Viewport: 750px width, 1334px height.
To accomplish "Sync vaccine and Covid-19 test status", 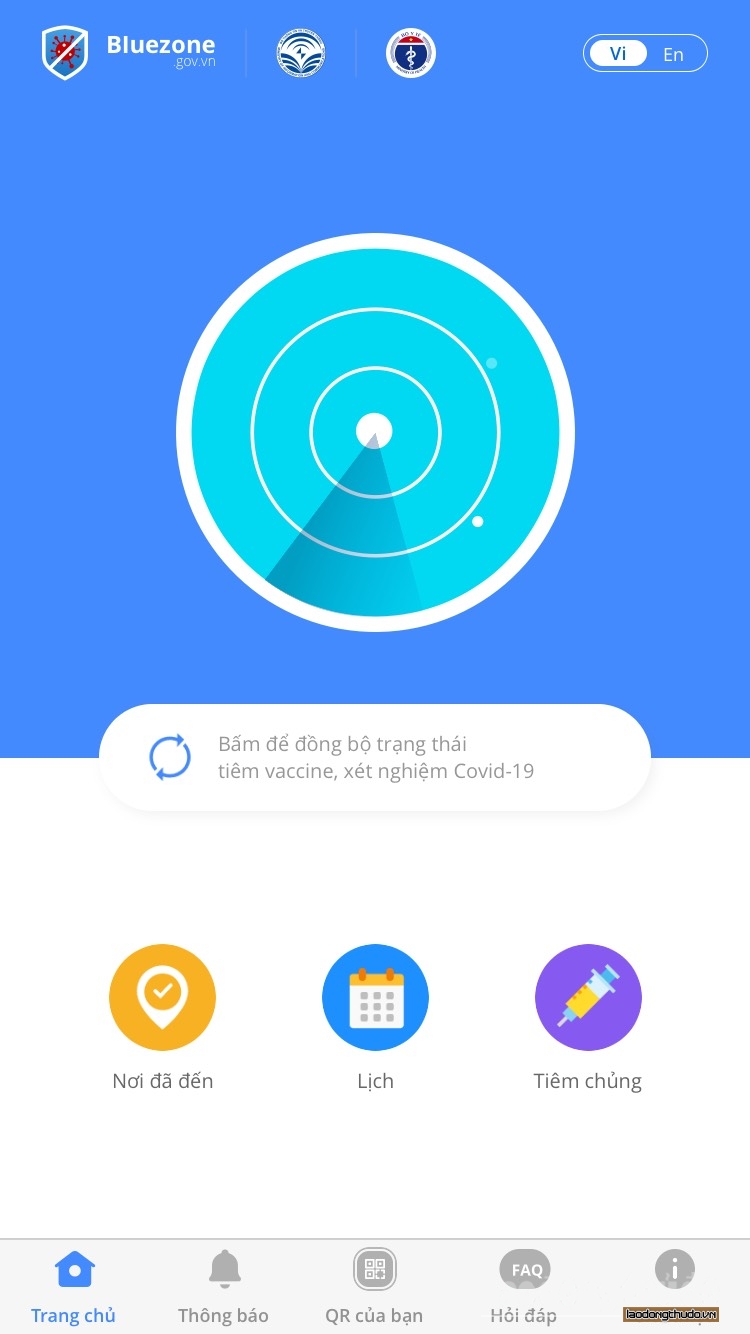I will click(374, 757).
